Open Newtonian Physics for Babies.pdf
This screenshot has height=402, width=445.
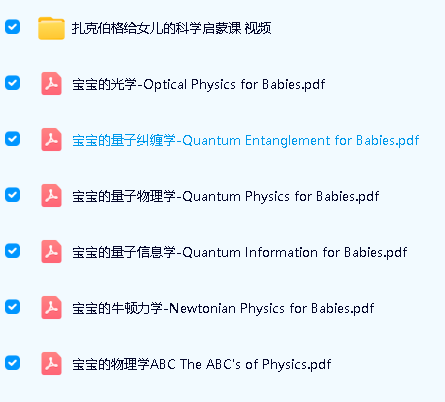(223, 308)
